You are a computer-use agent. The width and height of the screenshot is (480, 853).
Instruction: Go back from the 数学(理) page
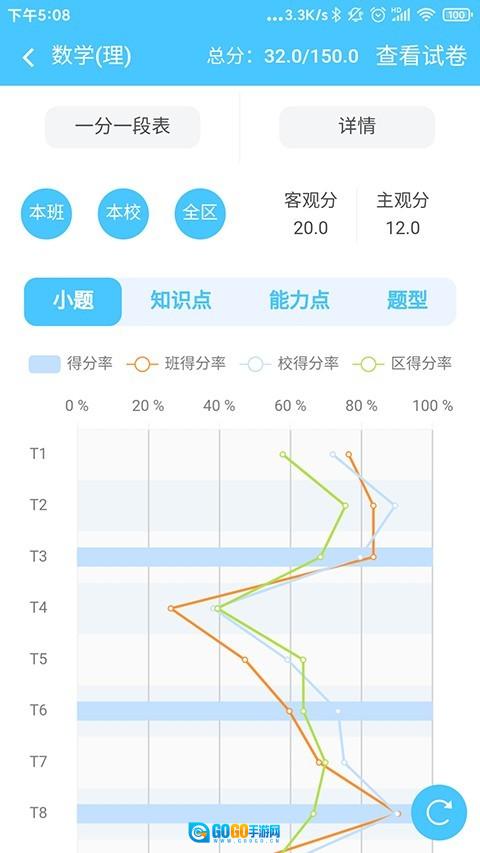(29, 57)
